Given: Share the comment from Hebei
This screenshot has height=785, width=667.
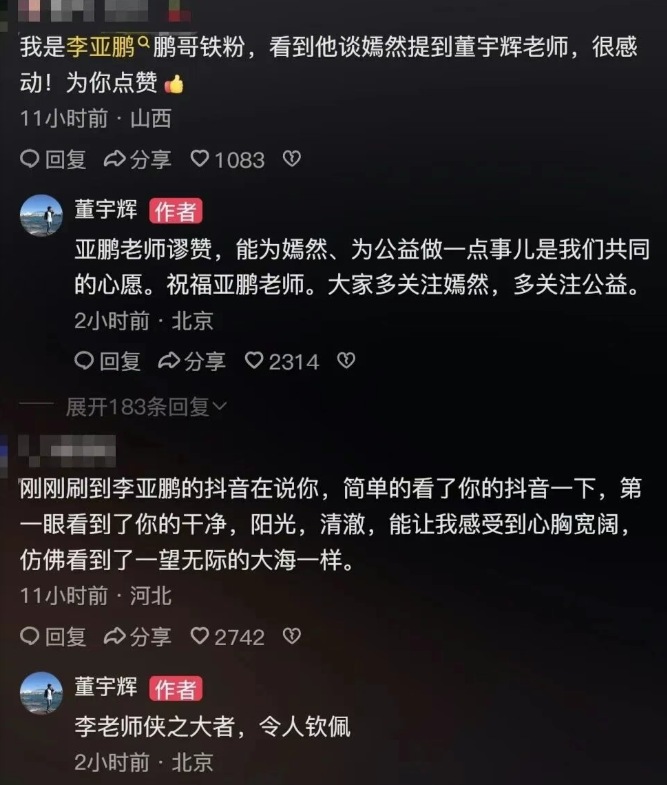Looking at the screenshot, I should (x=138, y=636).
